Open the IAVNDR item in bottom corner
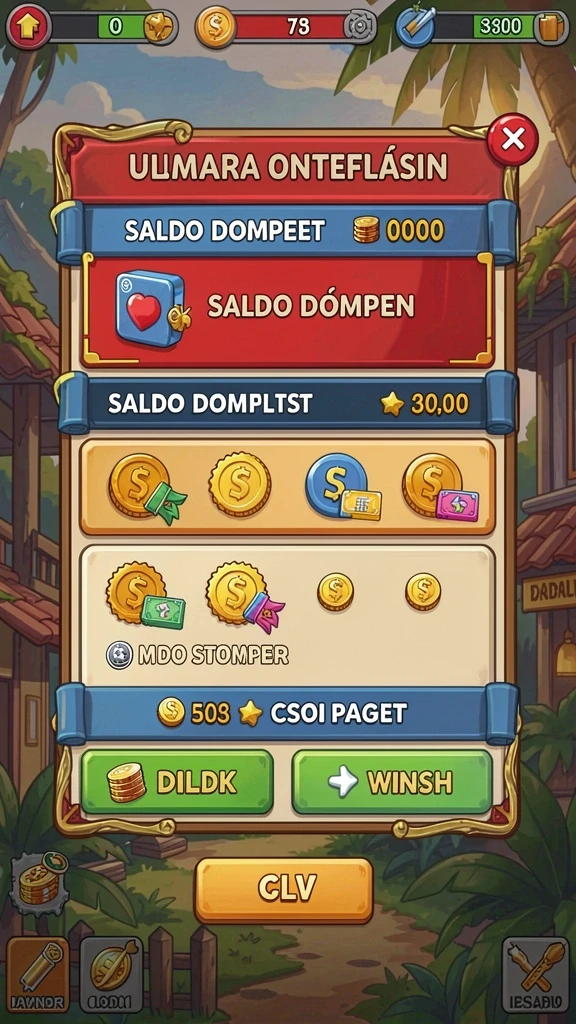The image size is (576, 1024). click(x=37, y=975)
